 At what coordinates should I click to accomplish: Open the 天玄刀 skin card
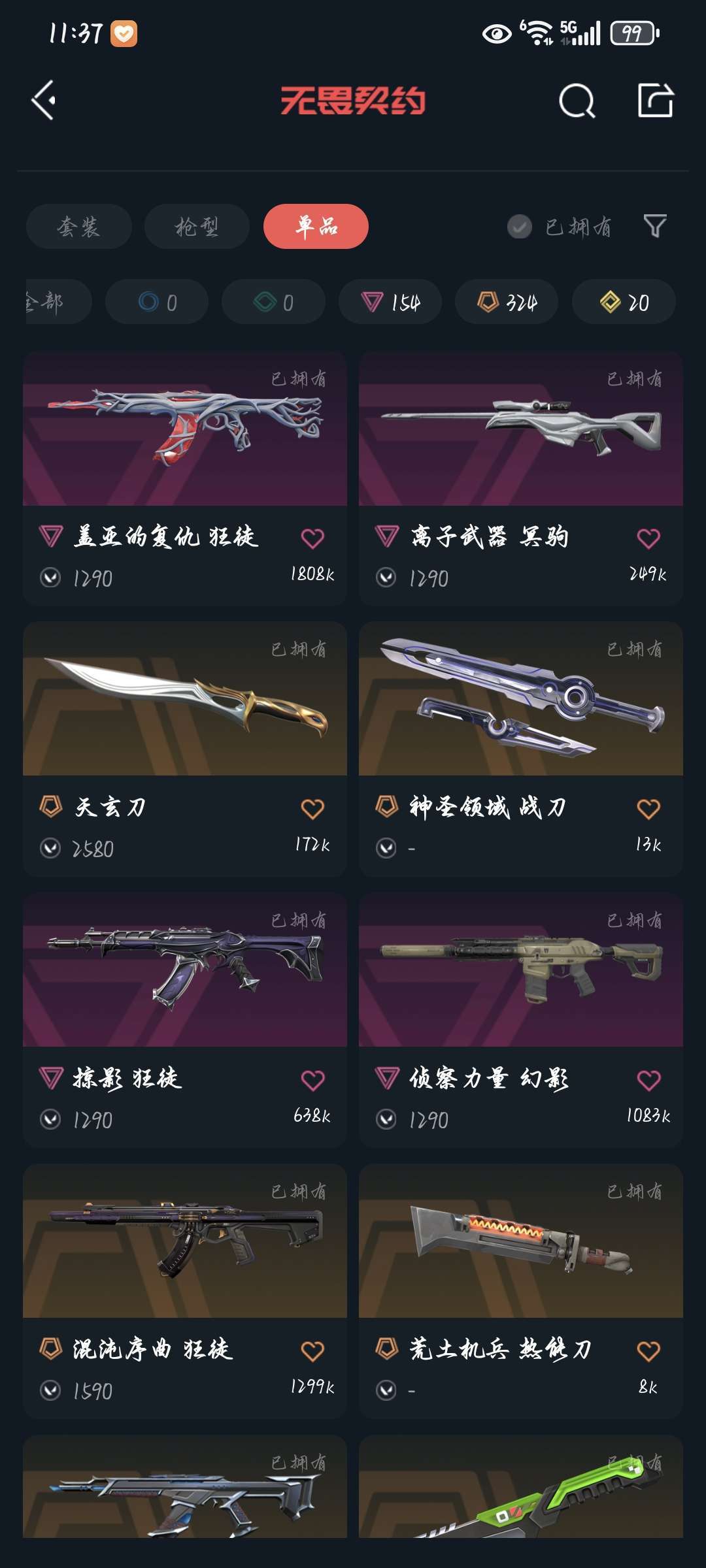point(185,749)
